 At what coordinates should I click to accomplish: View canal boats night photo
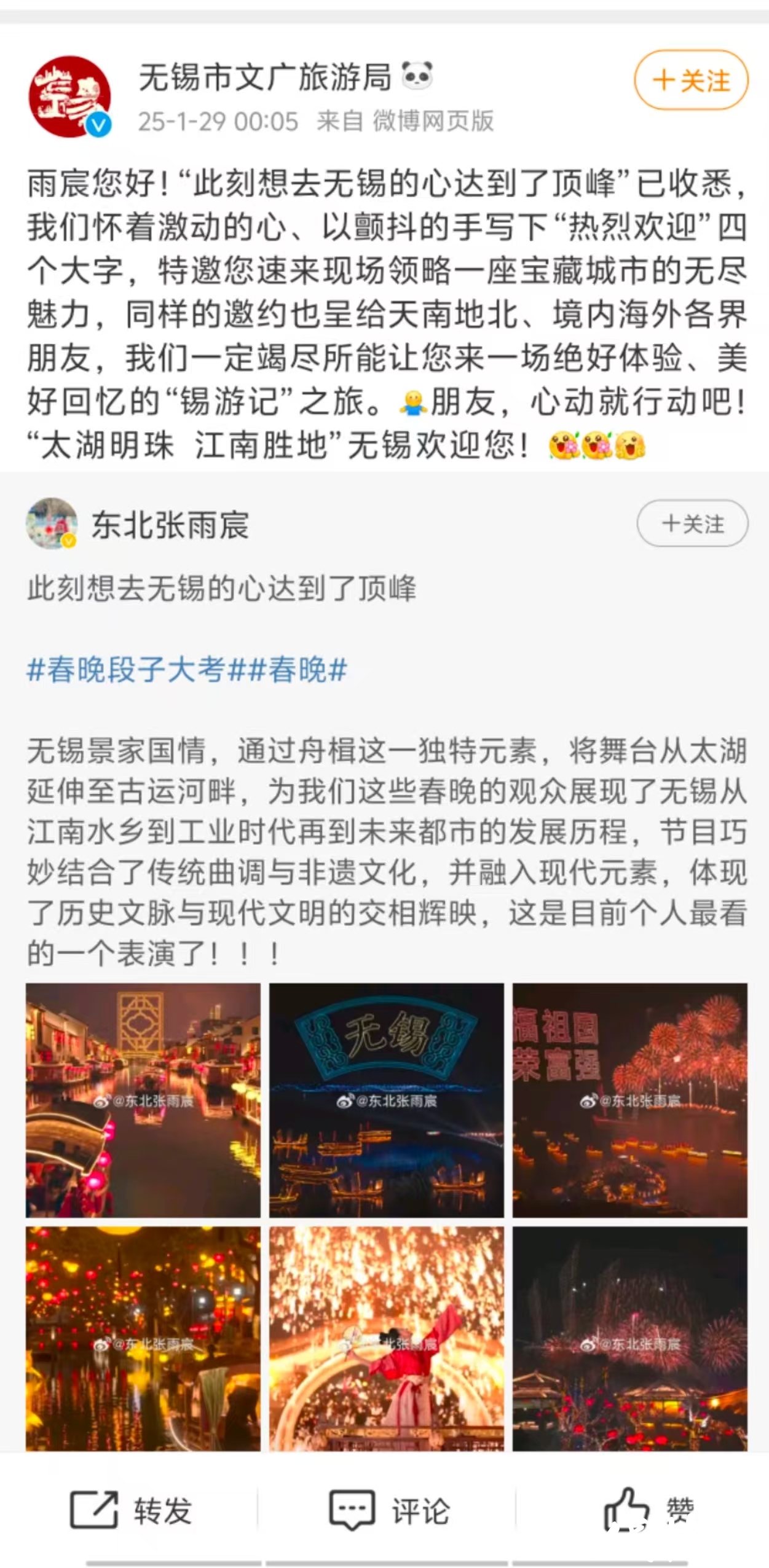143,1099
